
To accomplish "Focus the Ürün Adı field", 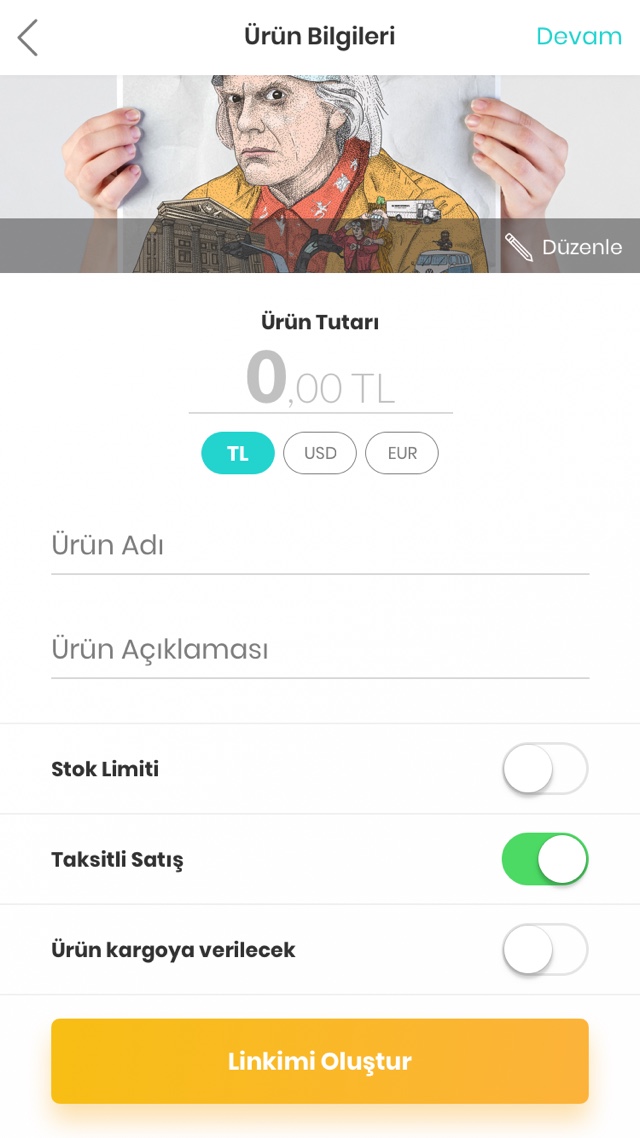I will tap(320, 546).
